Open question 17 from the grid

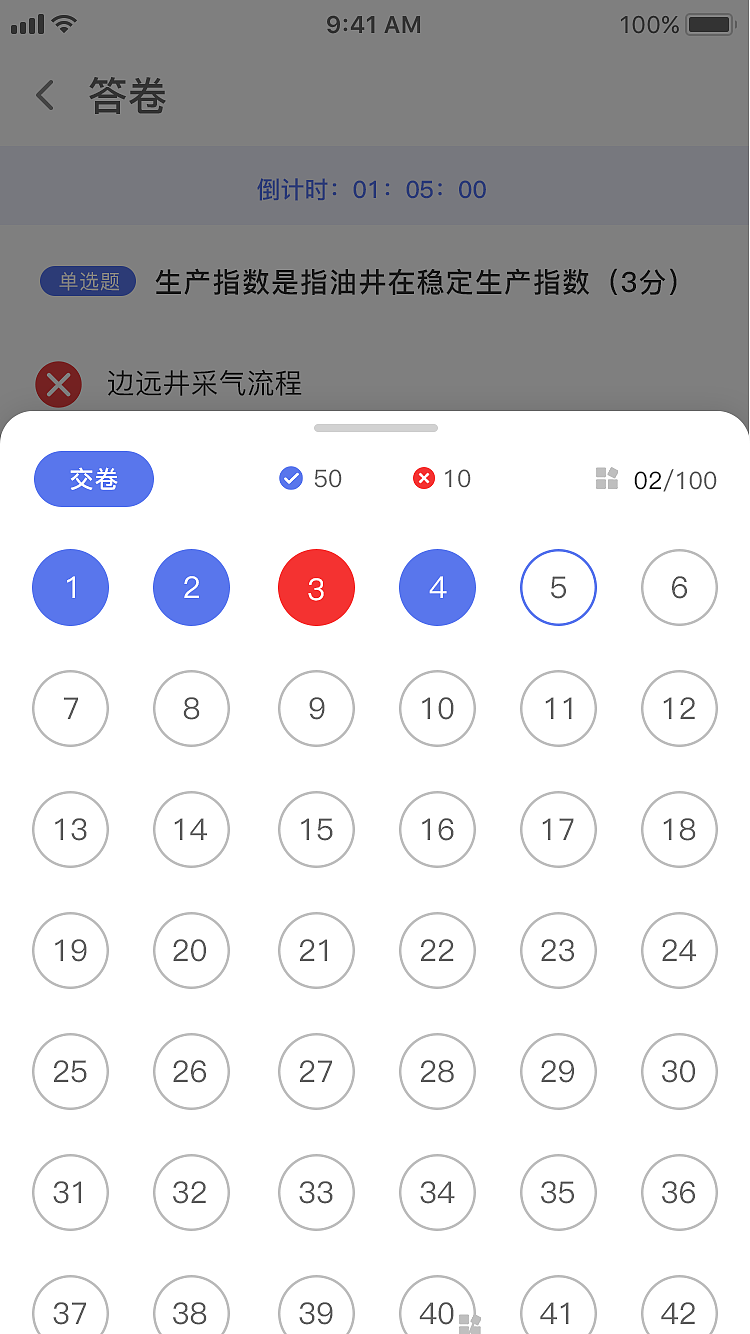tap(558, 830)
